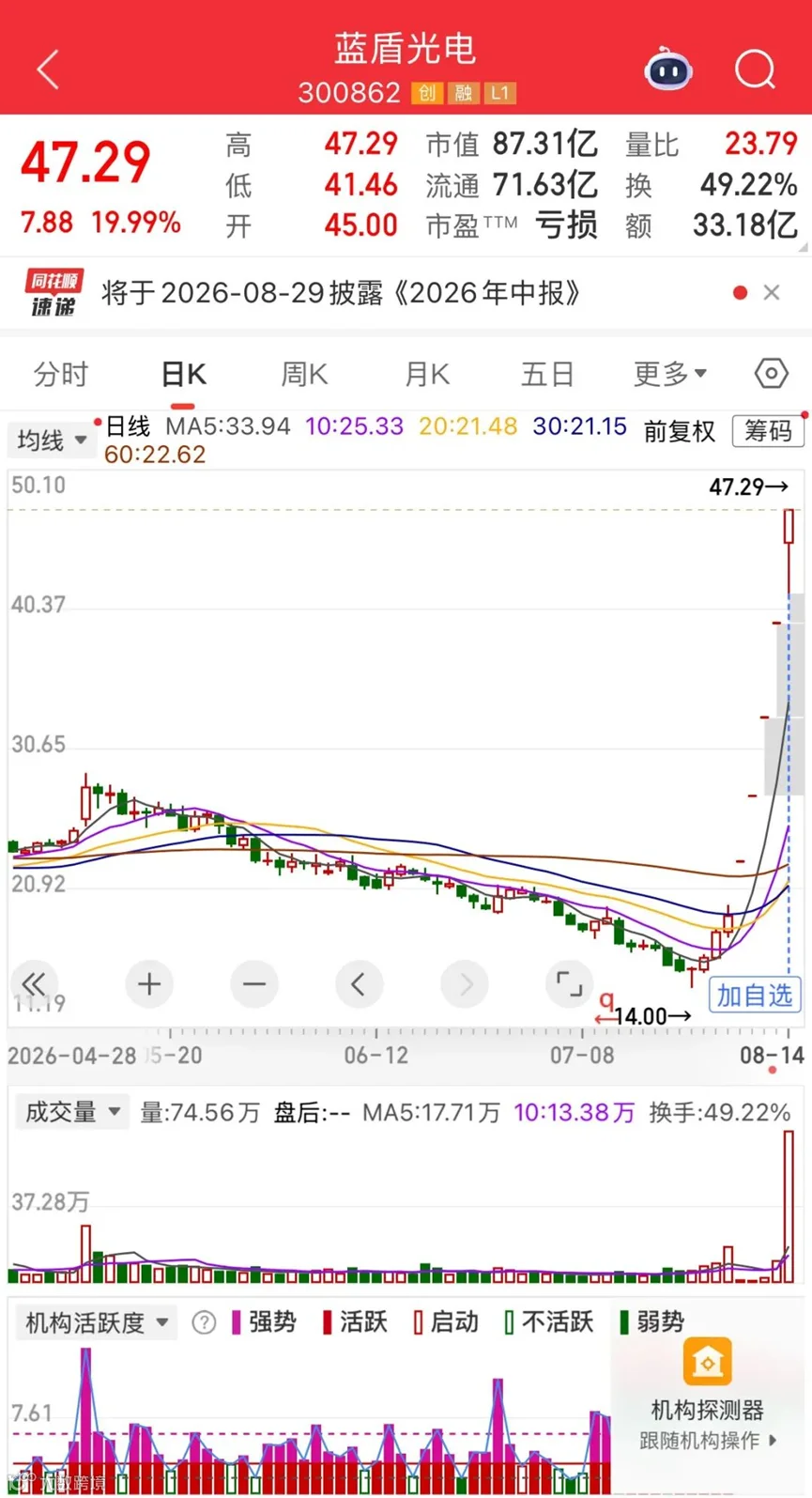812x1498 pixels.
Task: Zoom out the K-line chart
Action: coord(254,984)
